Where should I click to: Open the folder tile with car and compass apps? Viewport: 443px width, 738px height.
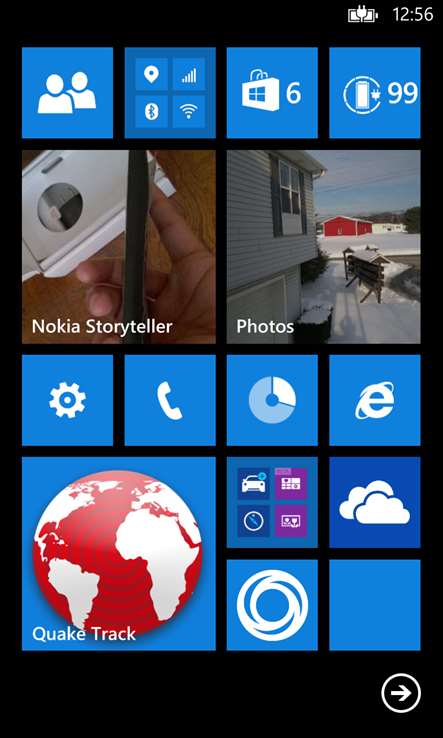click(x=272, y=502)
